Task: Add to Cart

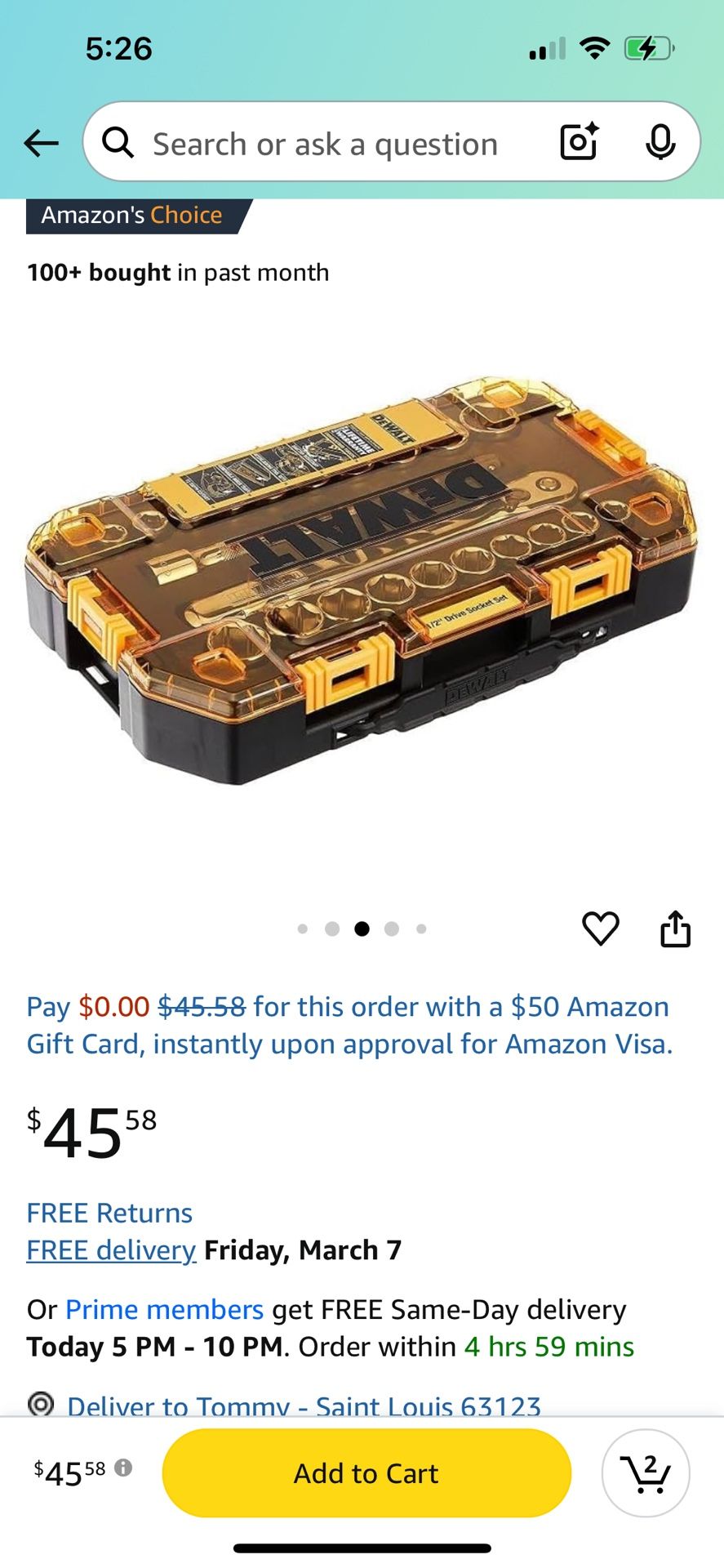Action: (366, 1473)
